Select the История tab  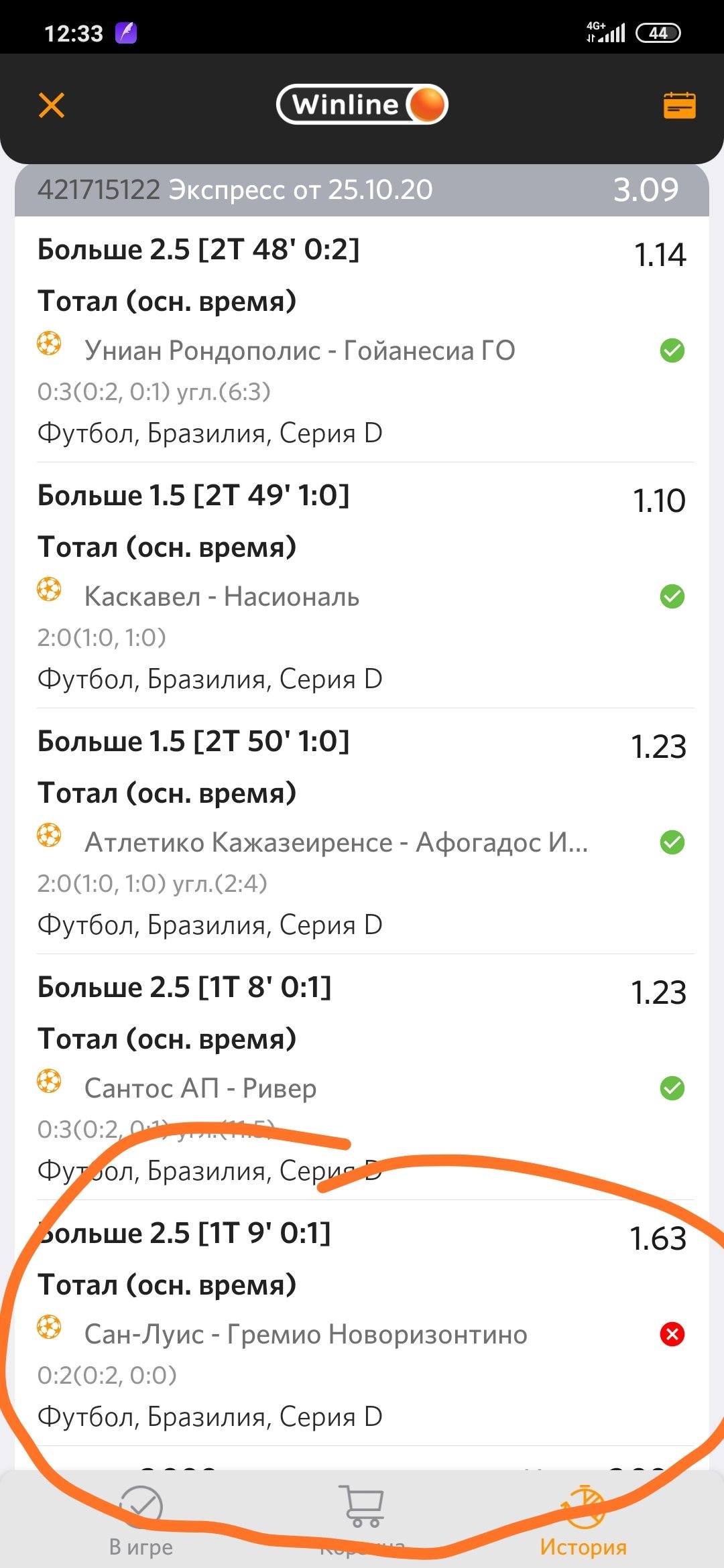point(583,1520)
